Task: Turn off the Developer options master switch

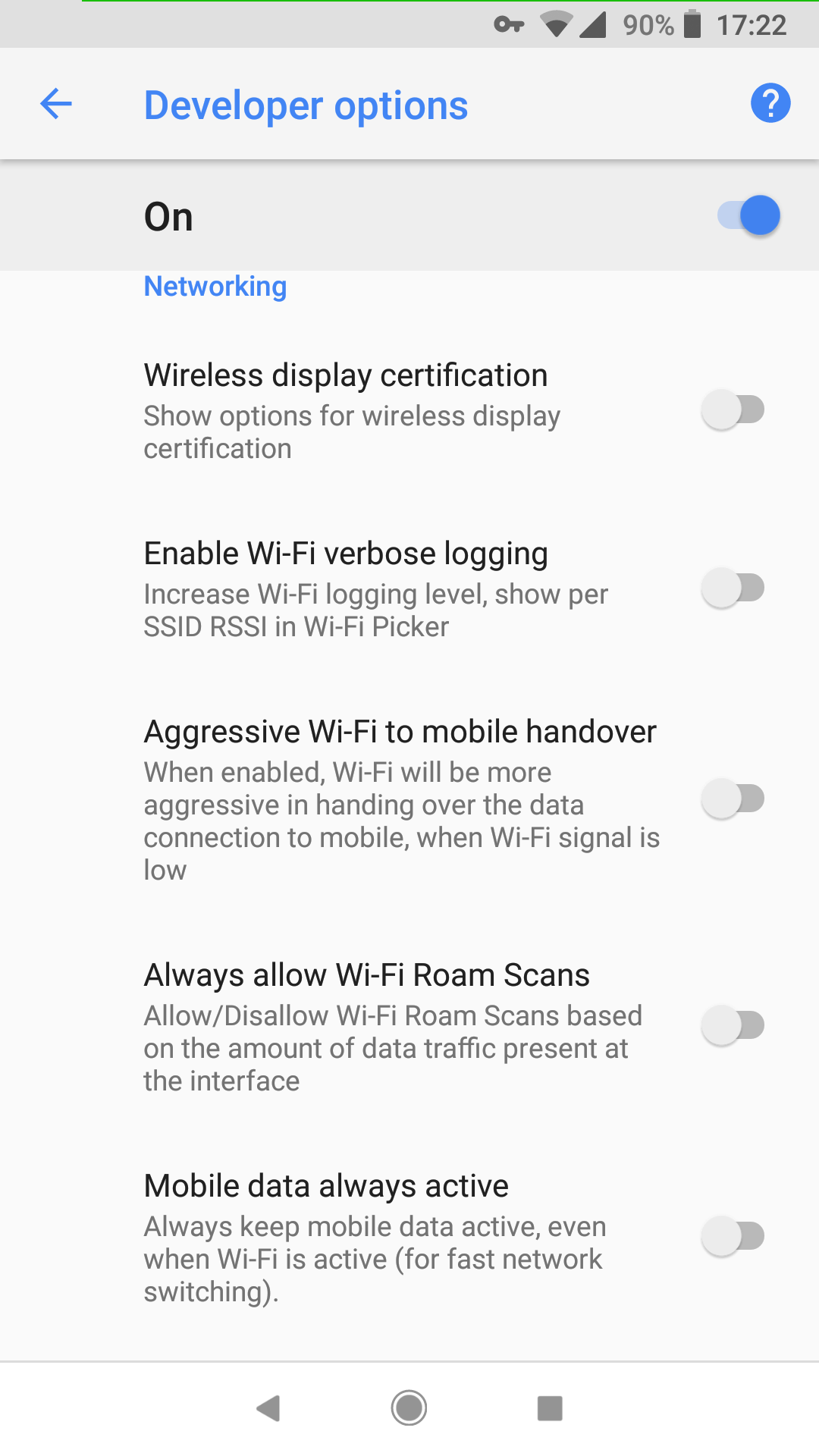Action: tap(748, 215)
